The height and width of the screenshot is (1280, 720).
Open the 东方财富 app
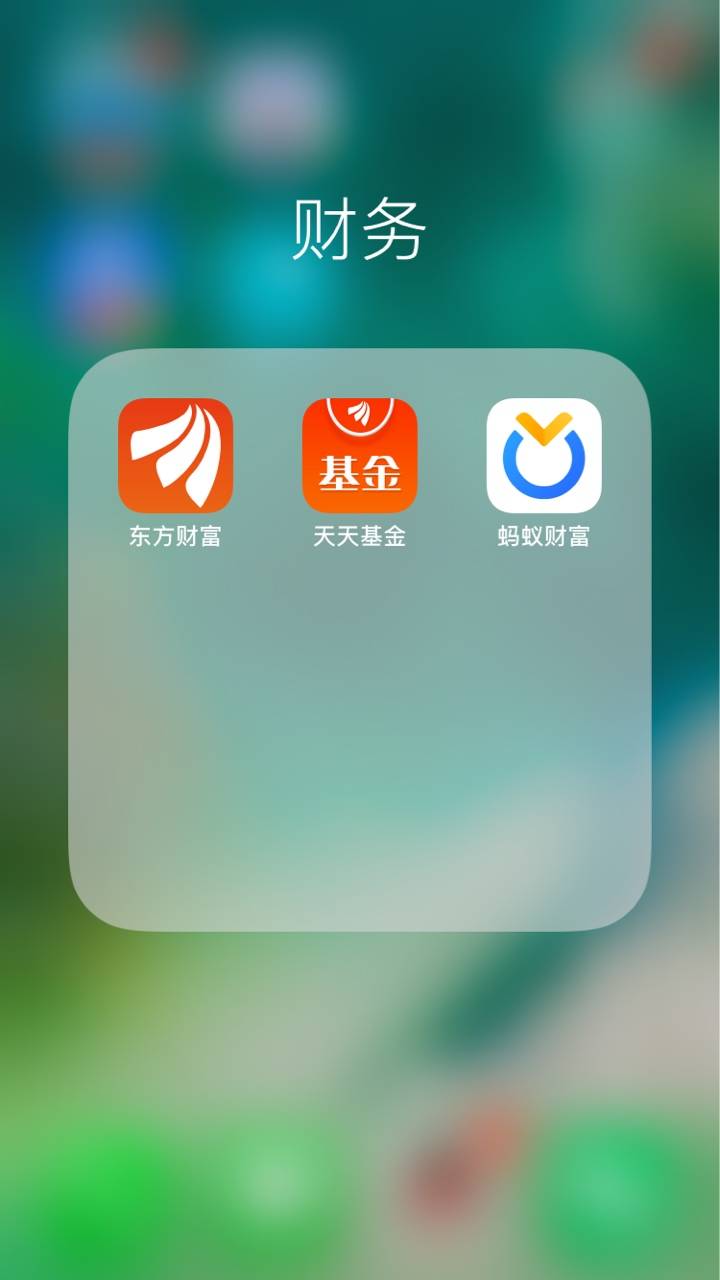click(175, 456)
